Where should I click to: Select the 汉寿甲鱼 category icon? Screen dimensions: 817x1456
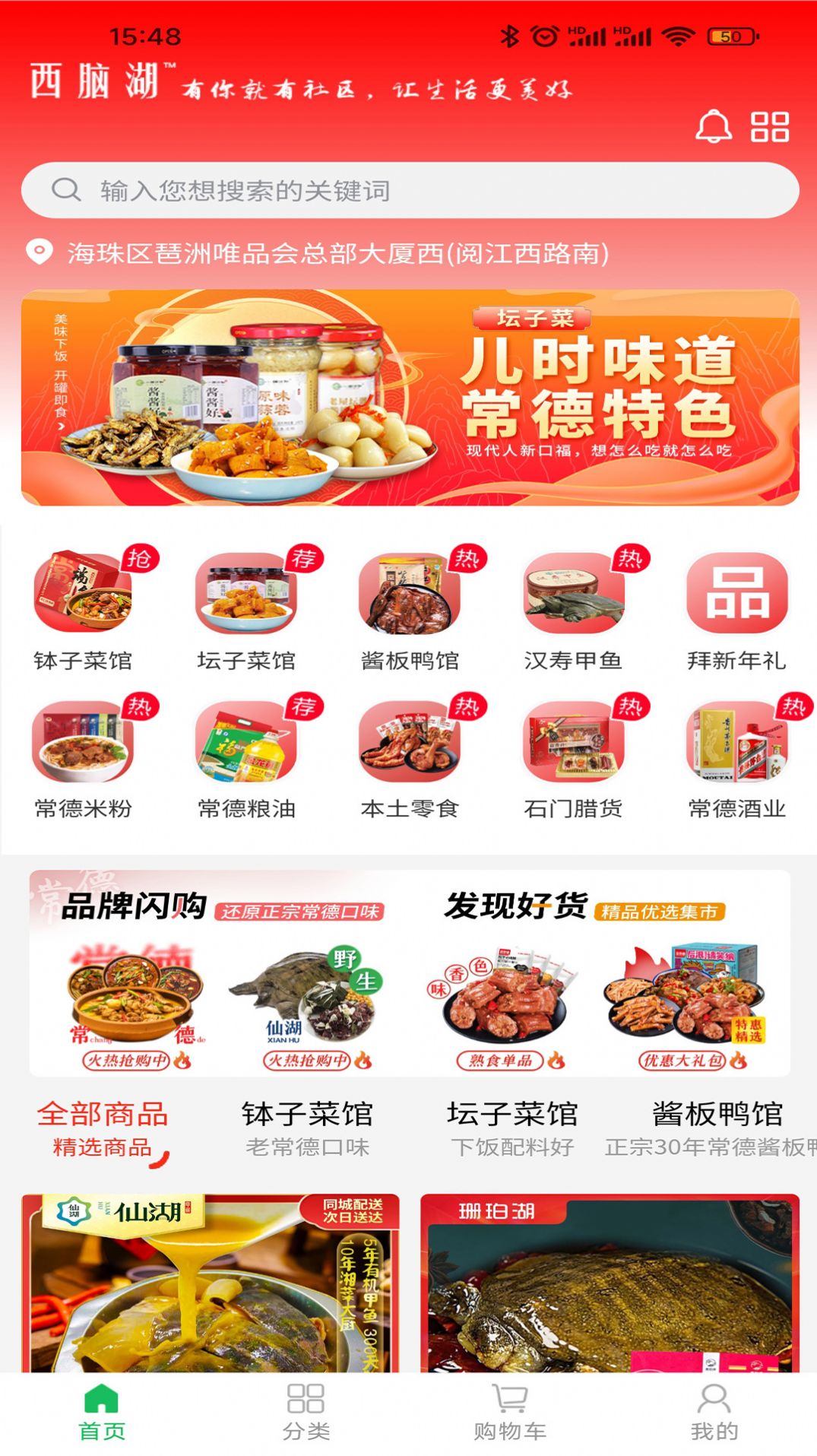pos(572,601)
